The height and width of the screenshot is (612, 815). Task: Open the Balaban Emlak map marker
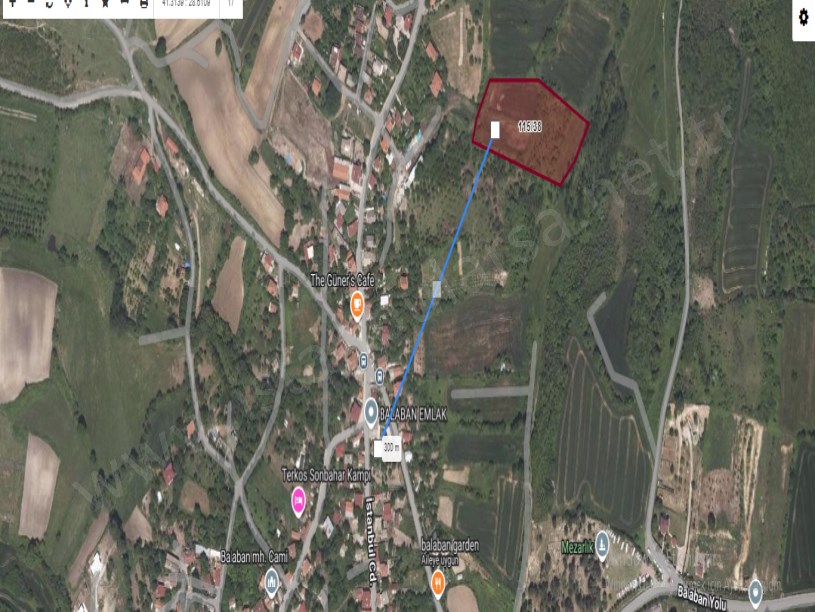pos(370,411)
